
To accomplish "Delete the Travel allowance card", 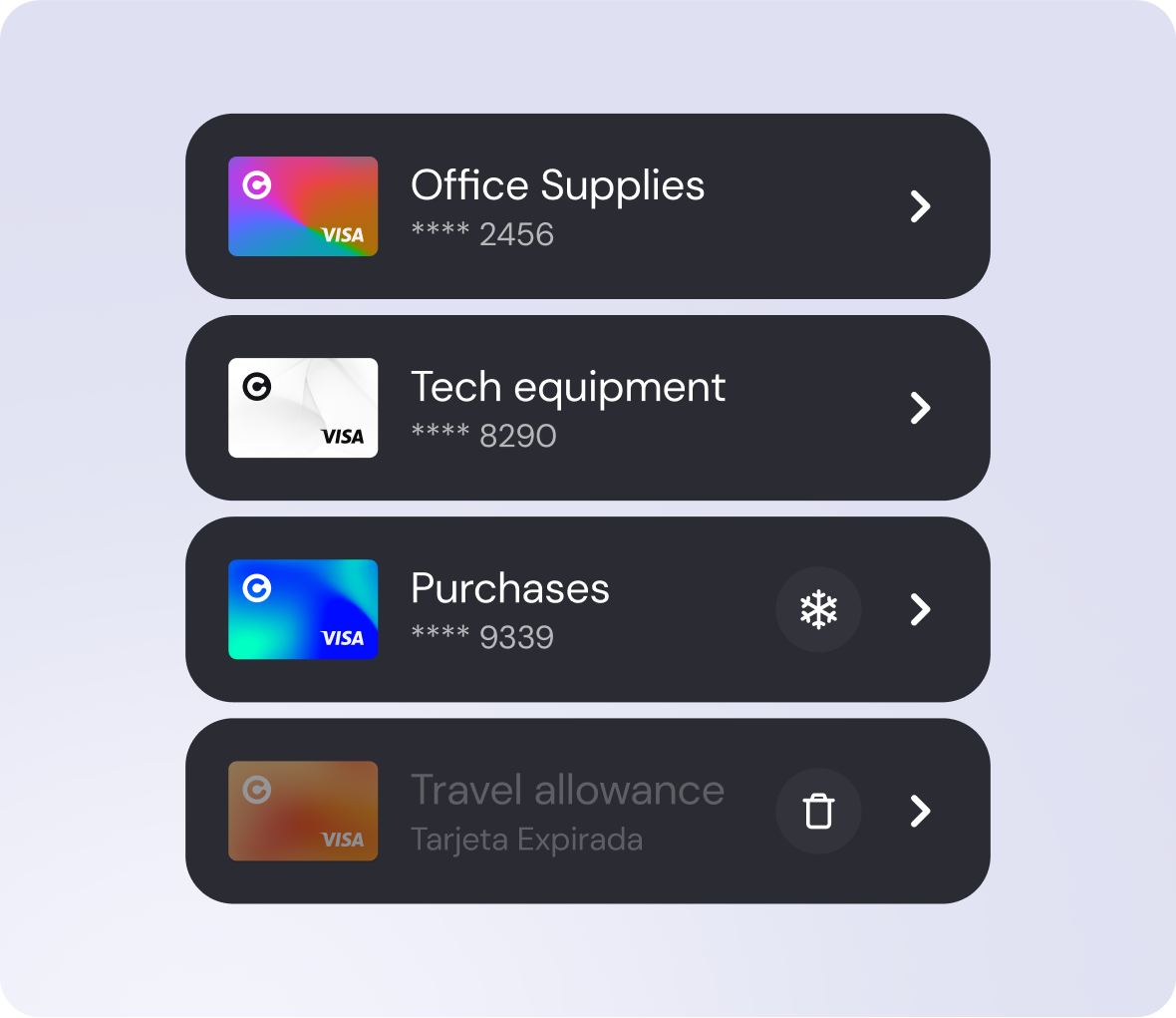I will coord(818,811).
